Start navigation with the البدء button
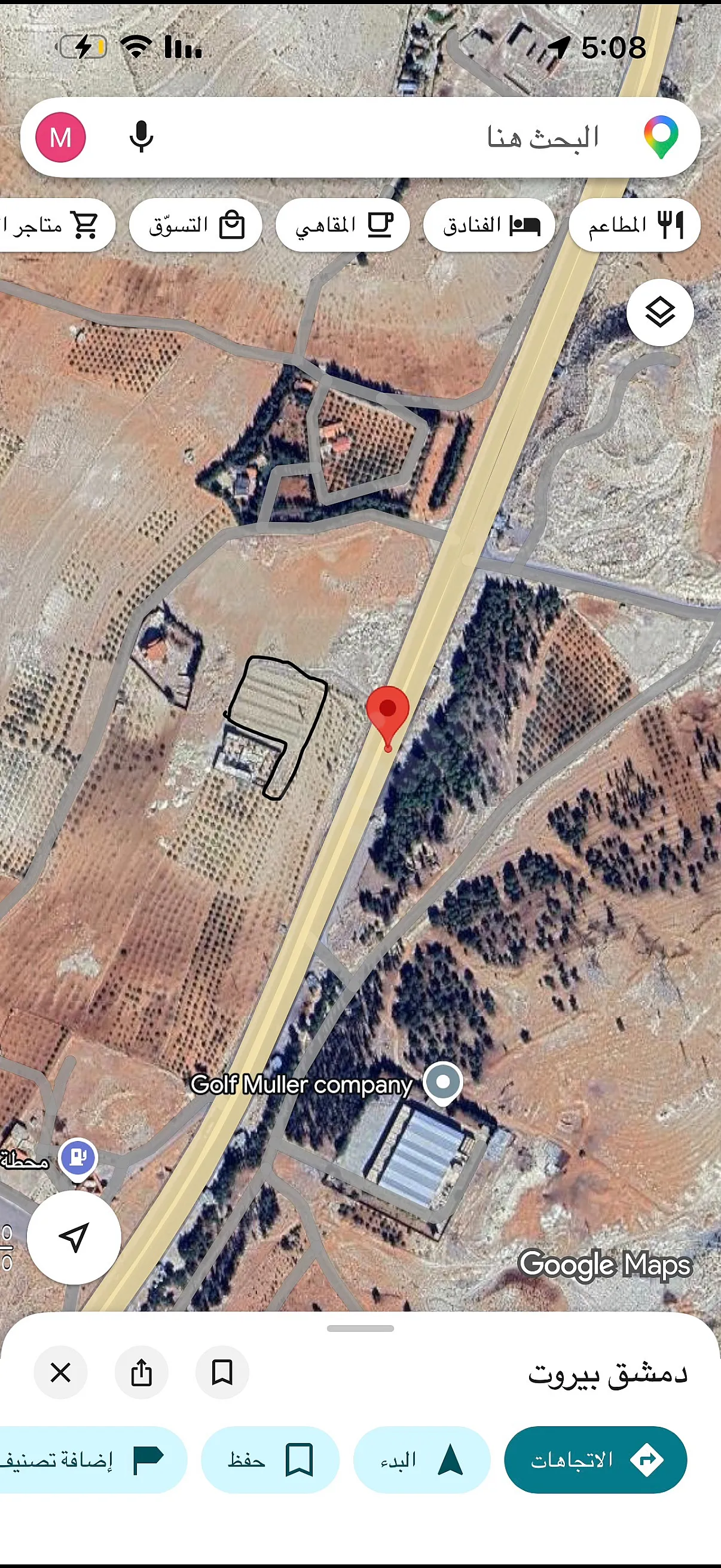721x1568 pixels. pos(421,1460)
